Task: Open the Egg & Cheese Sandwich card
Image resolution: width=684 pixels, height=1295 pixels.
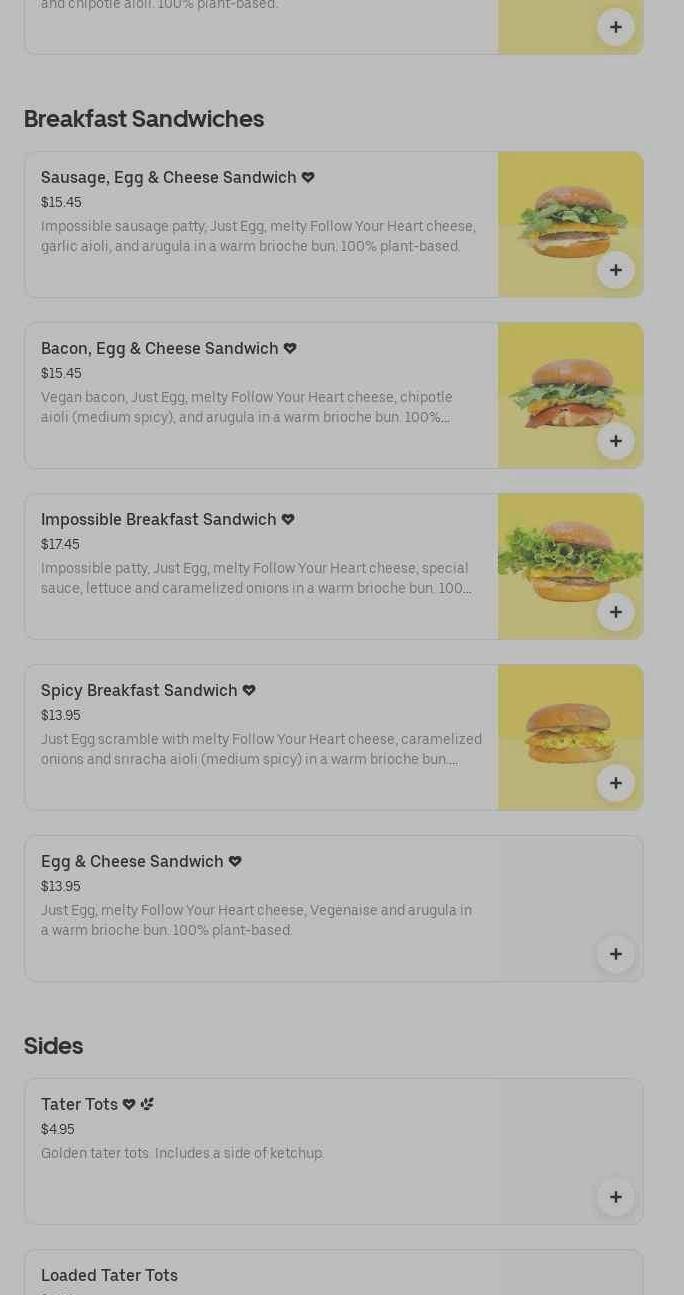Action: [x=334, y=909]
